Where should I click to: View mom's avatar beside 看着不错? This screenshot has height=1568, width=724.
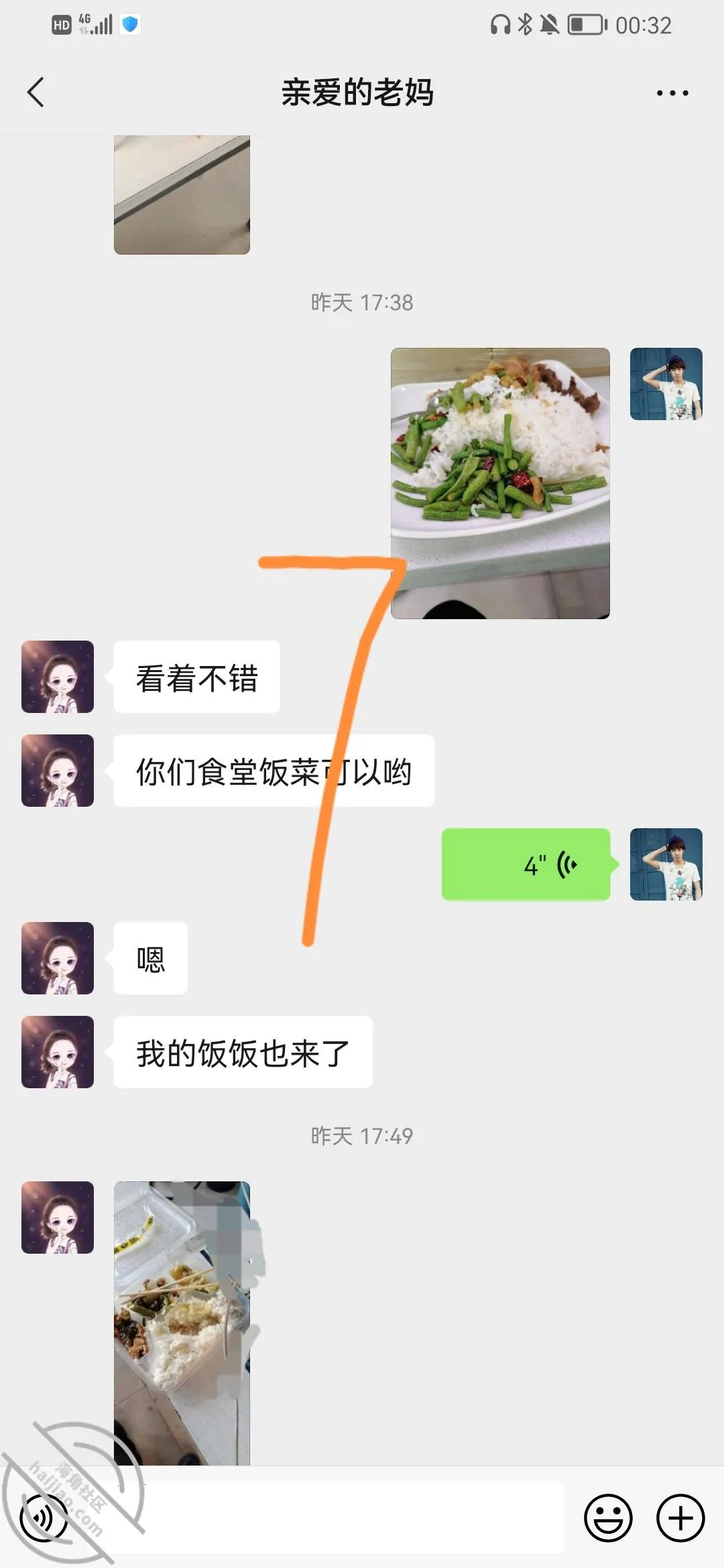(58, 677)
